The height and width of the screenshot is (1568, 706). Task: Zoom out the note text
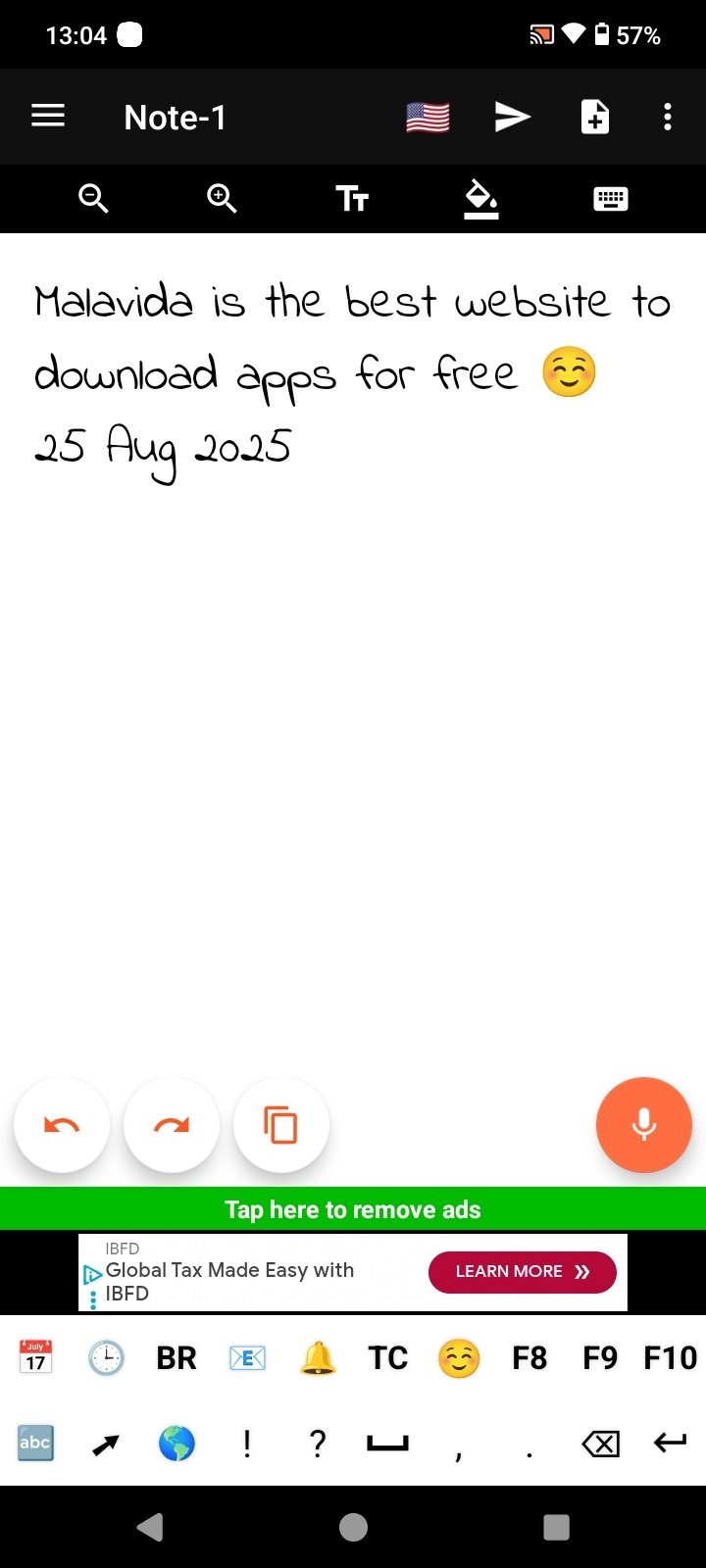(x=93, y=199)
